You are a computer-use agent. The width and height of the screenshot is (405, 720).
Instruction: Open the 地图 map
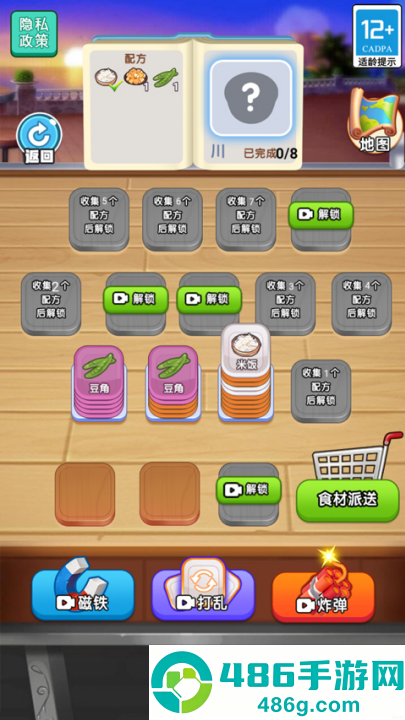tap(374, 122)
